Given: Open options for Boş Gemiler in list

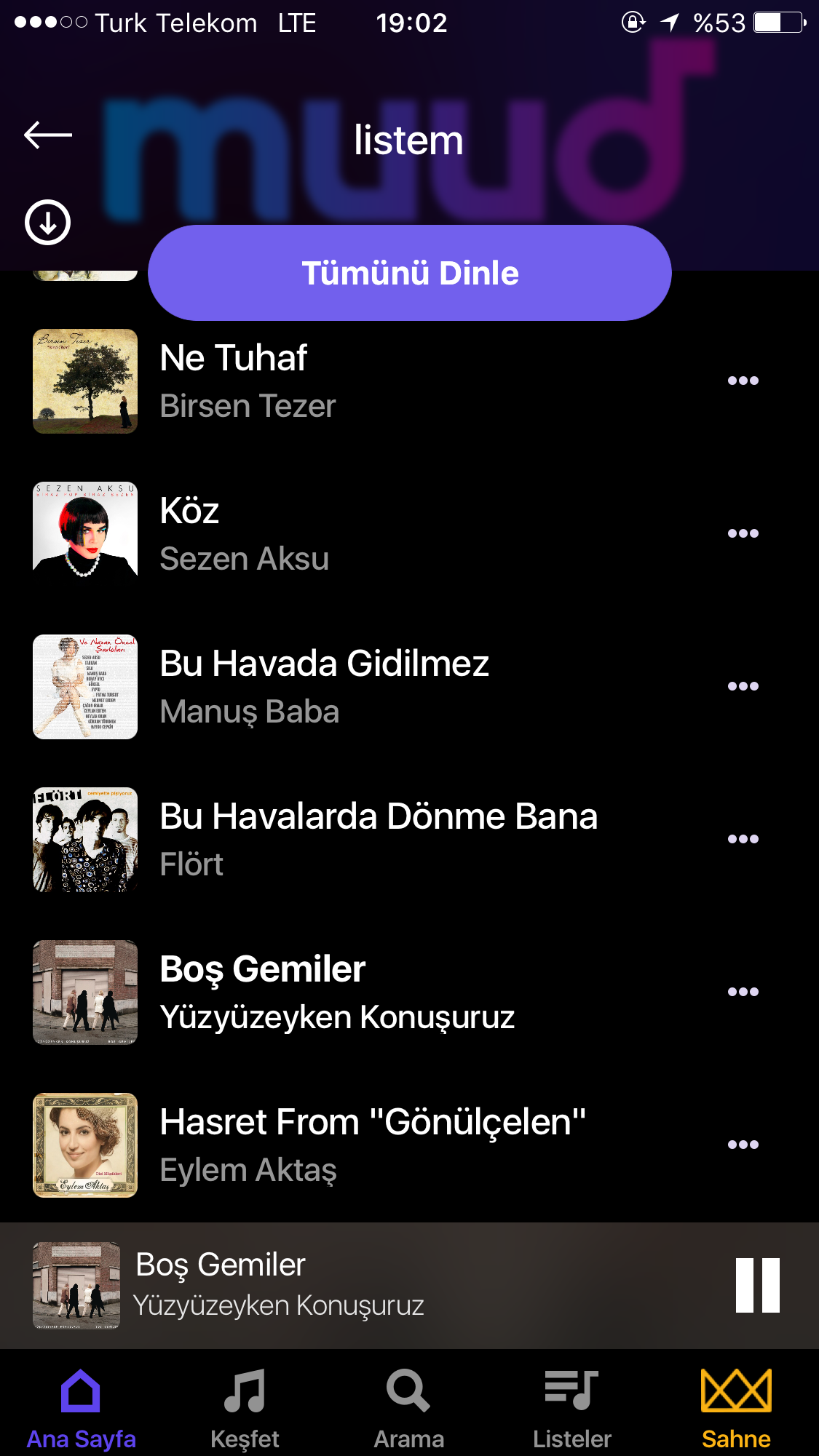Looking at the screenshot, I should pyautogui.click(x=743, y=992).
